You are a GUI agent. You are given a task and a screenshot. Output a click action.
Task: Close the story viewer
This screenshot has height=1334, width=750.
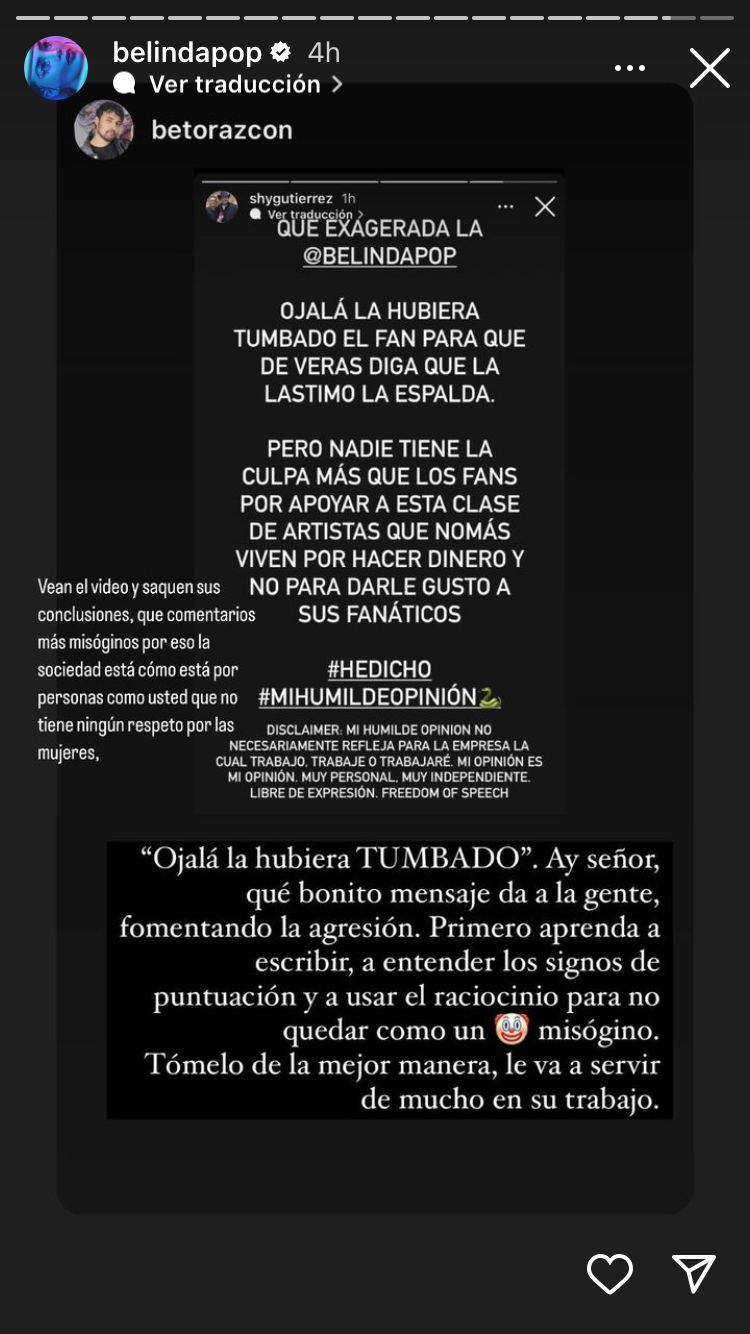[x=709, y=68]
